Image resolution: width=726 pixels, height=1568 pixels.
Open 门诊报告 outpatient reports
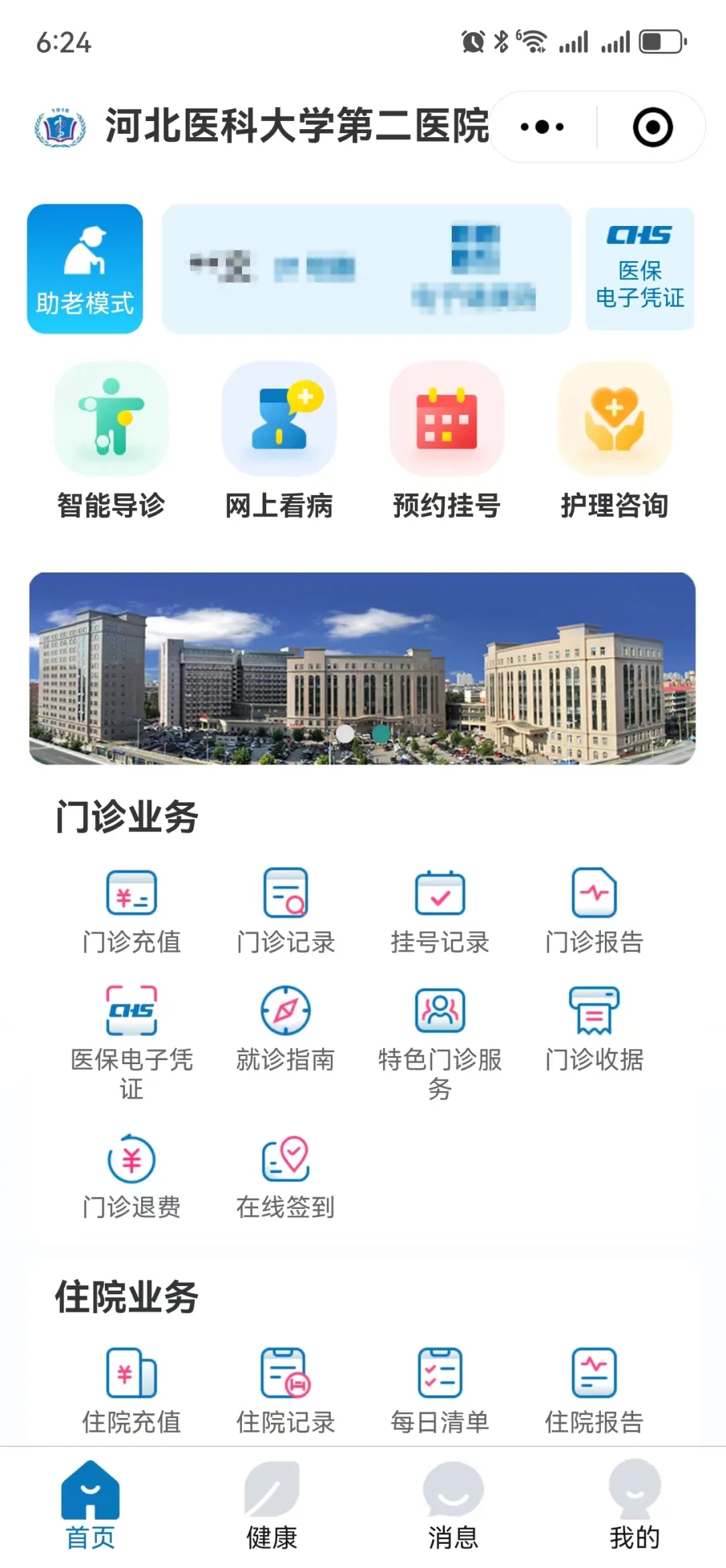click(594, 911)
